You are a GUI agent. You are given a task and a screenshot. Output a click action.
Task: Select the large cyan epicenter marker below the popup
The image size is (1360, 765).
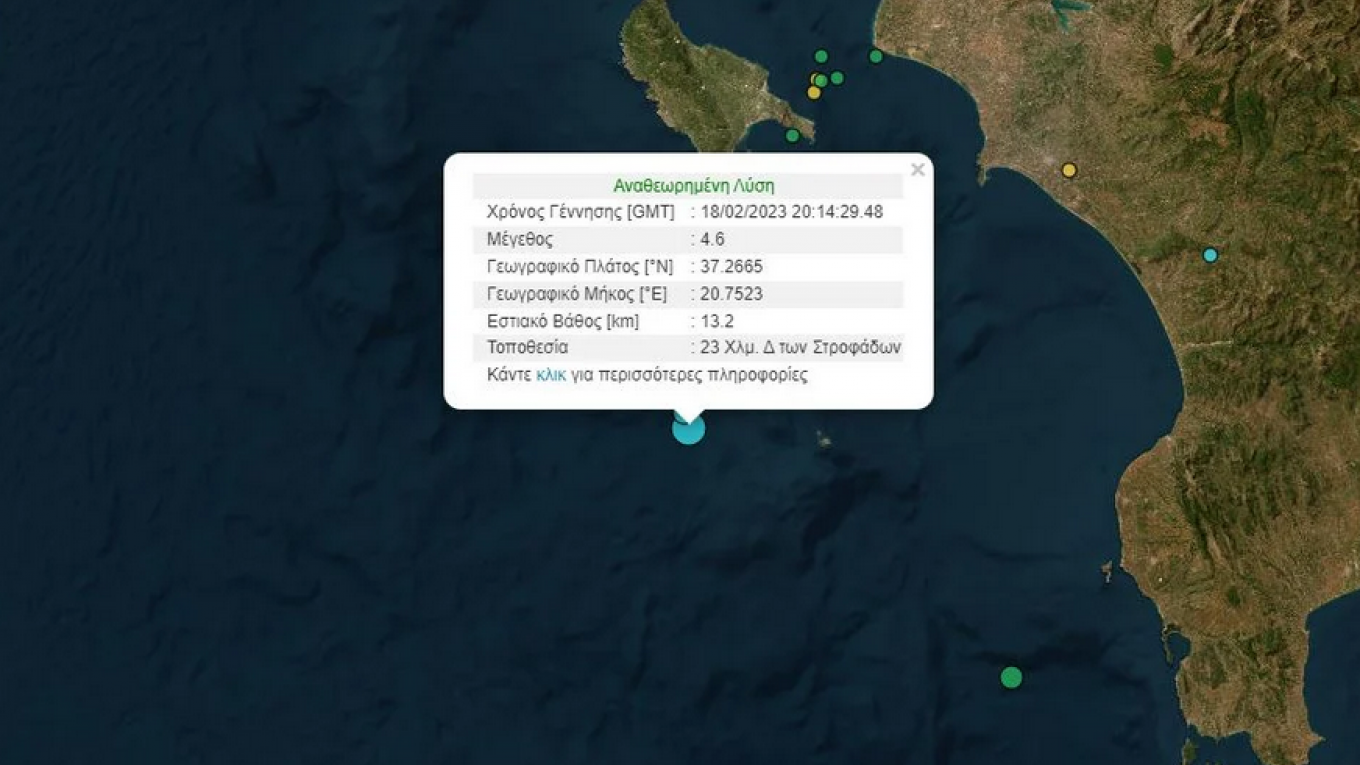[689, 429]
